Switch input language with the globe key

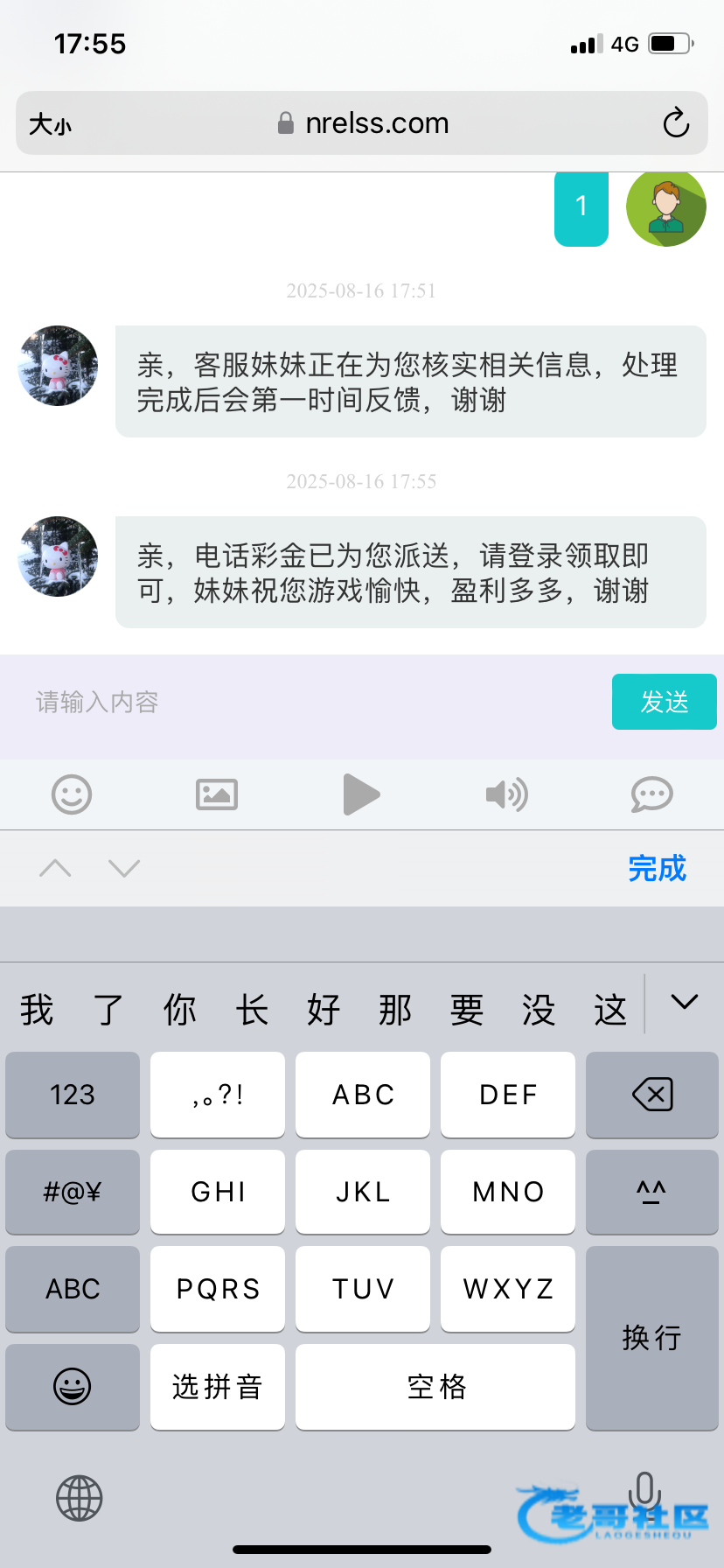[80, 1498]
